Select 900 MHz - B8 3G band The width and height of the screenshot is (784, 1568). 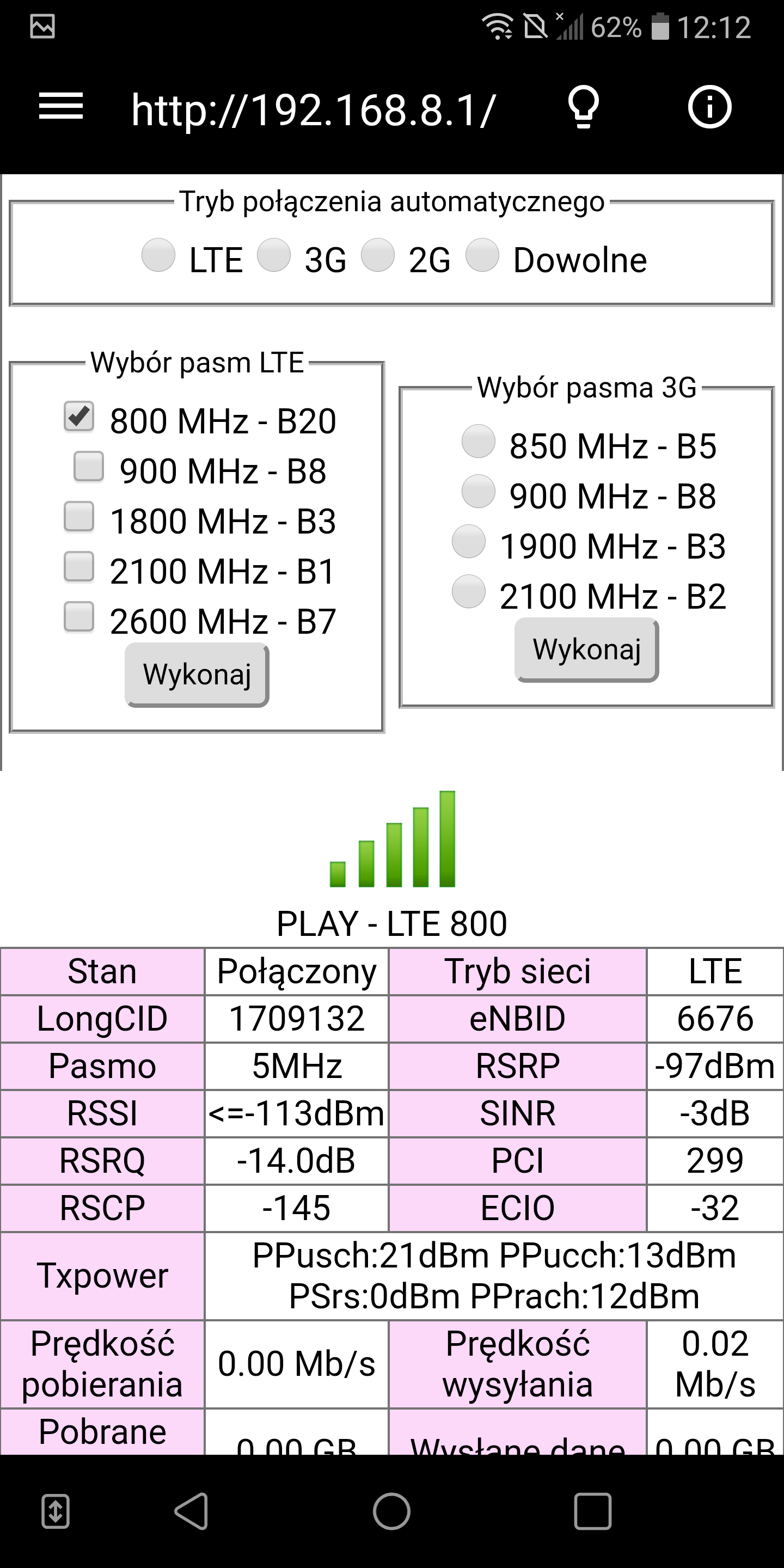pos(479,491)
